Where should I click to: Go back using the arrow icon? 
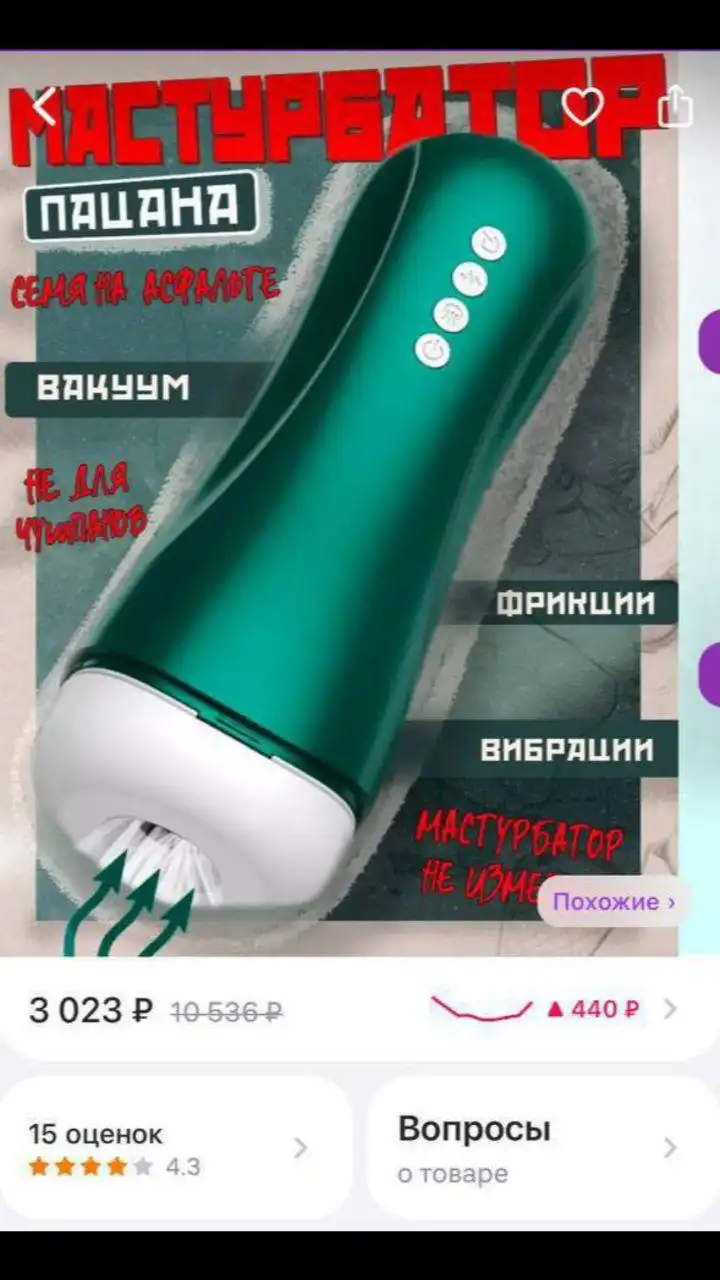[x=44, y=106]
